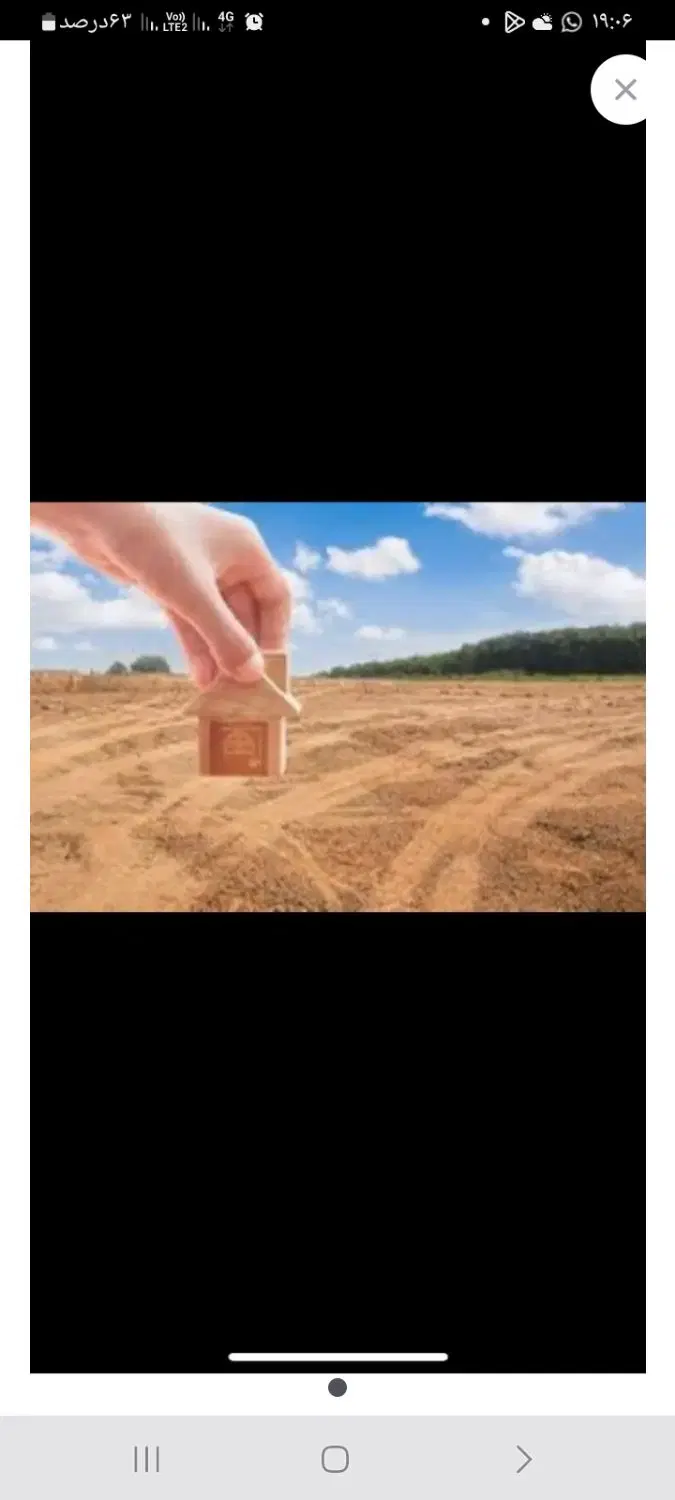Tap the system back arrow
Screen dimensions: 675x1500
(523, 1459)
